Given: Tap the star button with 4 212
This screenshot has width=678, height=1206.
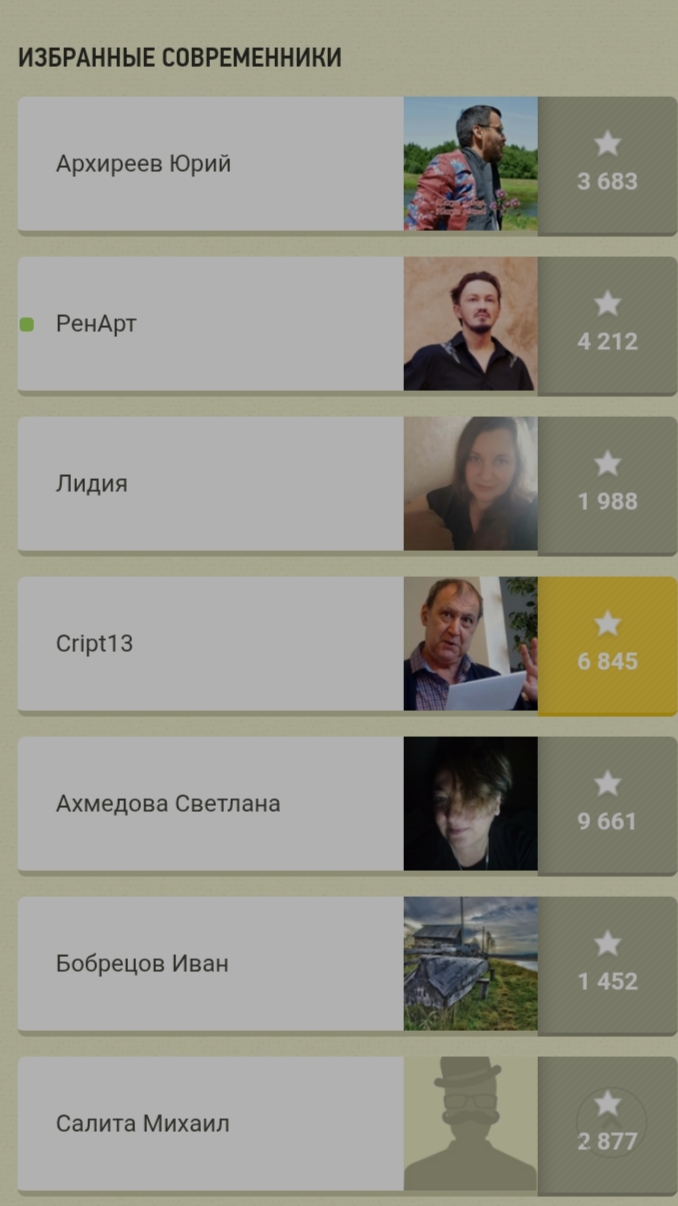Looking at the screenshot, I should tap(607, 324).
